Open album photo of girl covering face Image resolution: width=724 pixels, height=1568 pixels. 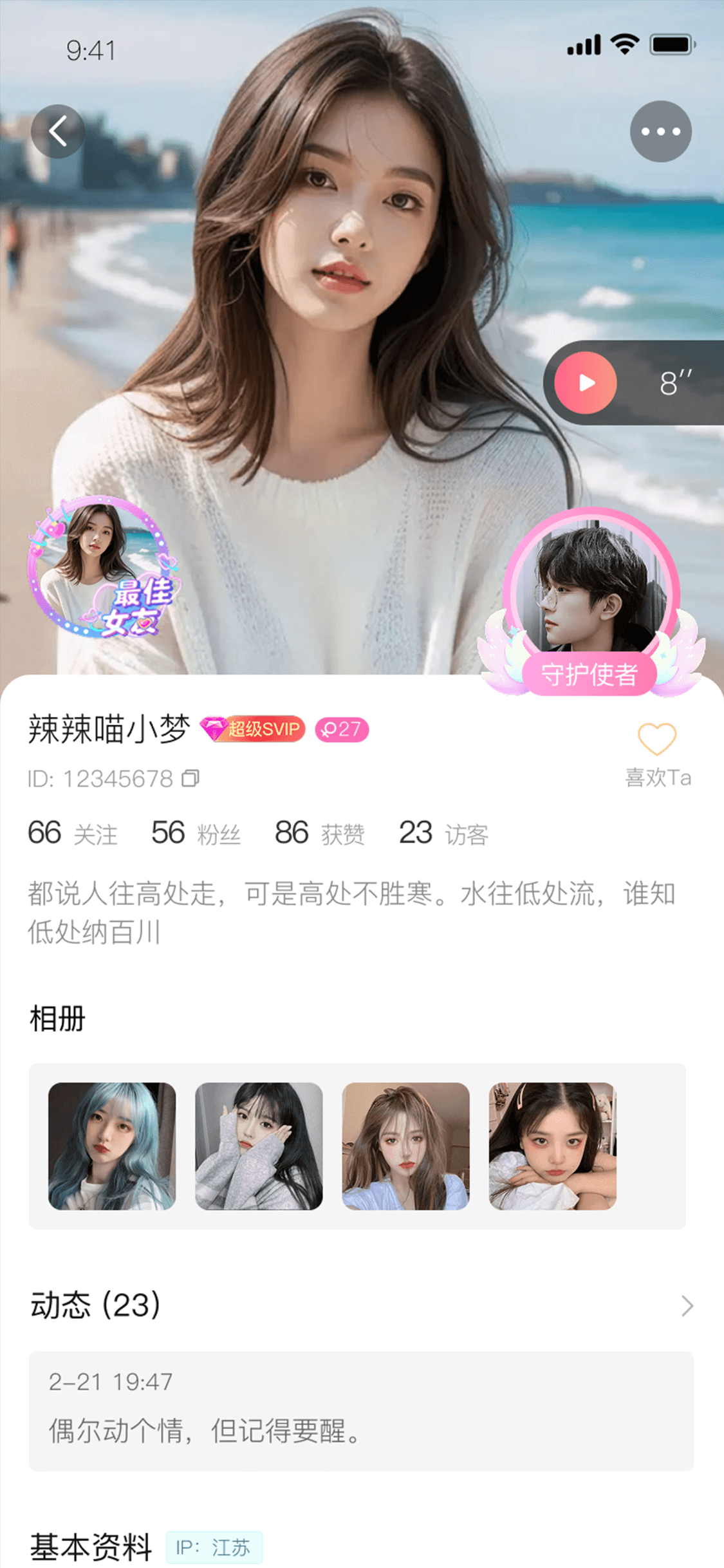coord(259,1146)
